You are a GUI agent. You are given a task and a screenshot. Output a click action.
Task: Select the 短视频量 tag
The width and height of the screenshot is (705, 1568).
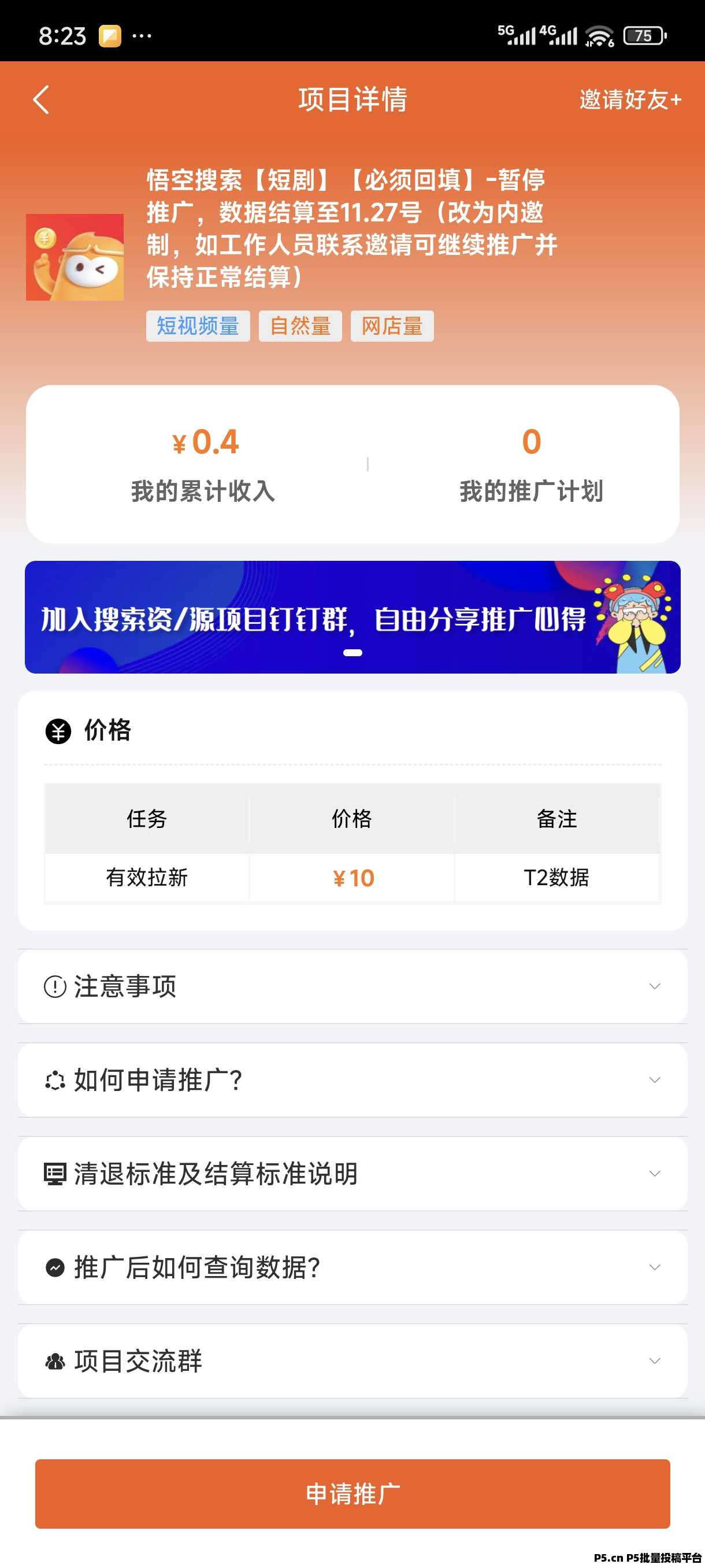[x=198, y=326]
